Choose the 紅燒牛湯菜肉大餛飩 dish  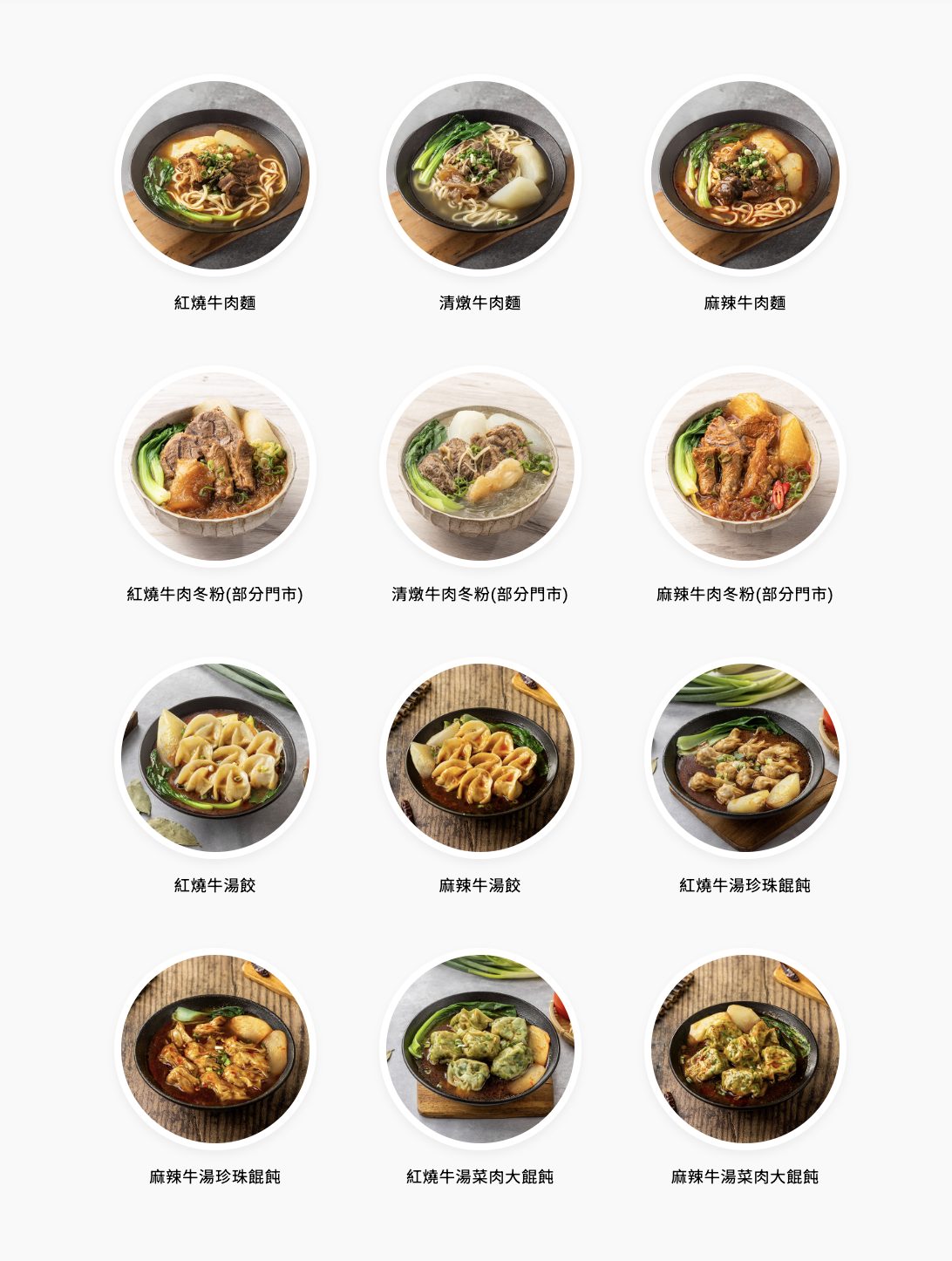[x=479, y=1049]
